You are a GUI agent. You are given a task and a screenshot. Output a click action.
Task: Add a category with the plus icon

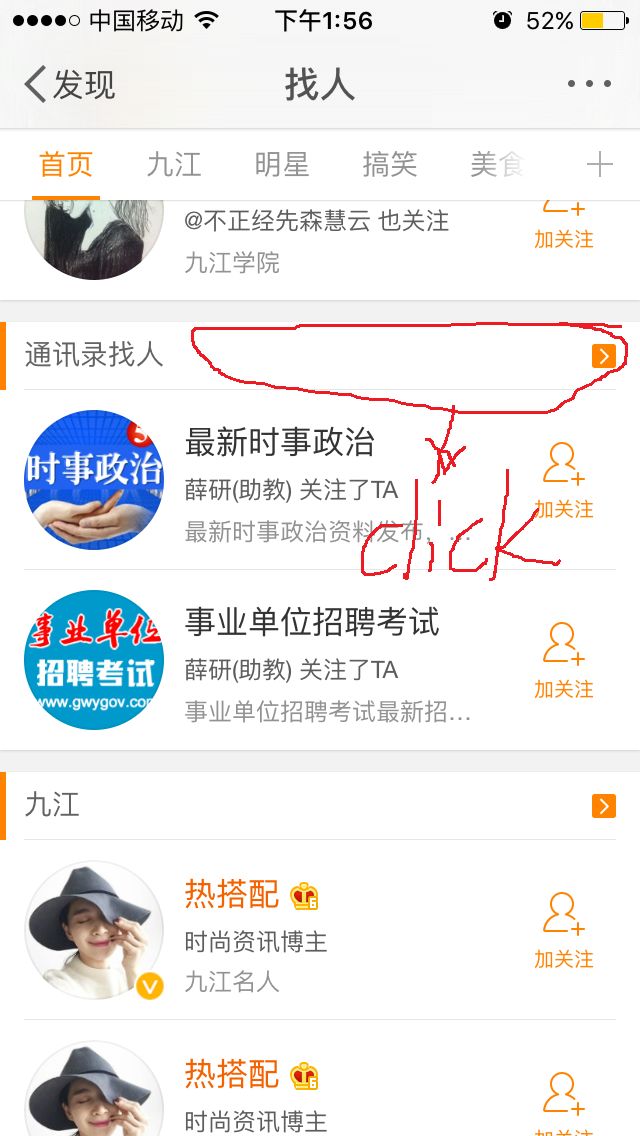pyautogui.click(x=599, y=164)
